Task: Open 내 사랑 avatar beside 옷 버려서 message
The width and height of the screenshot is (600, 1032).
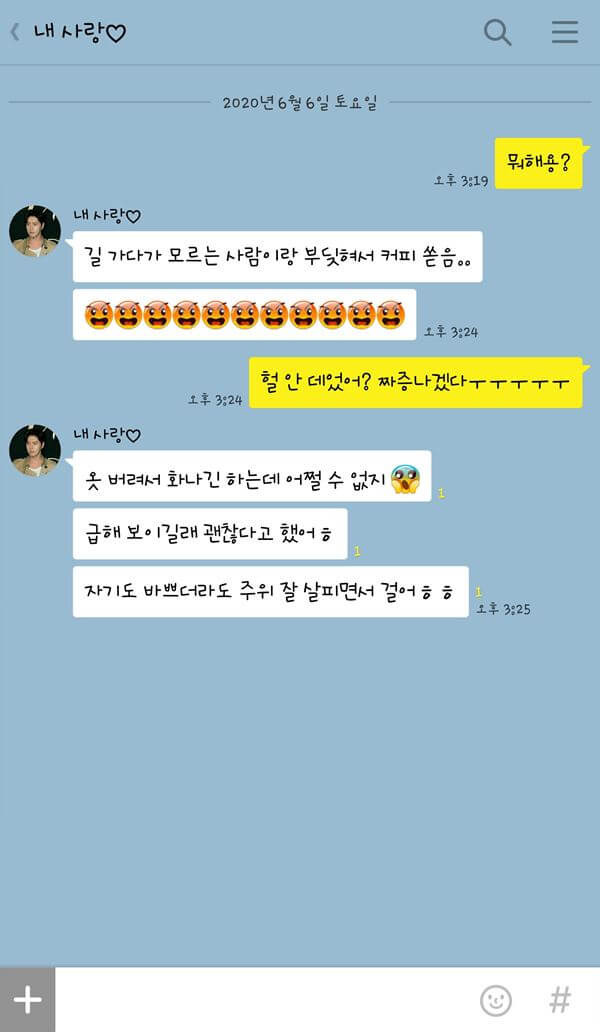Action: tap(35, 449)
